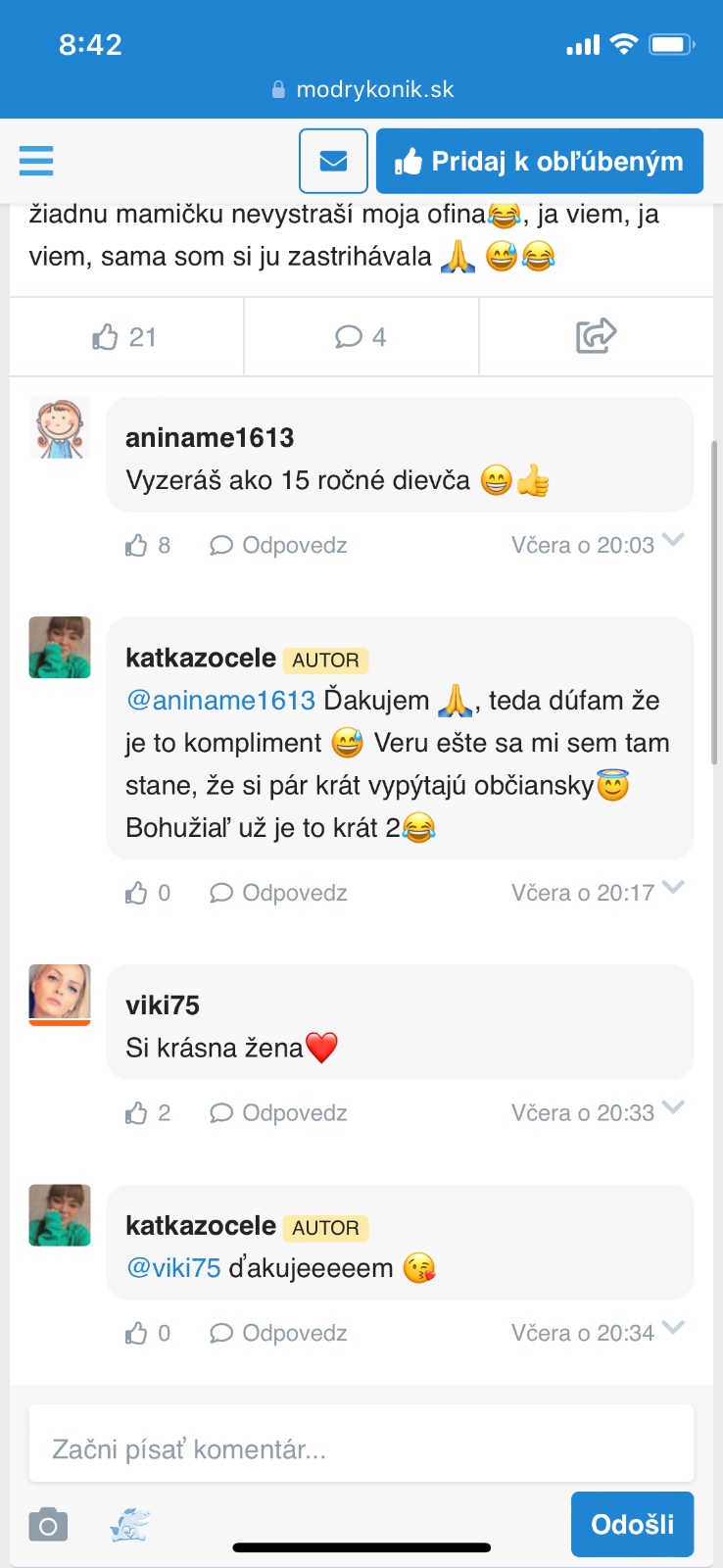The width and height of the screenshot is (723, 1568).
Task: Reply to katkazocele's comment from 20:17
Action: (279, 893)
